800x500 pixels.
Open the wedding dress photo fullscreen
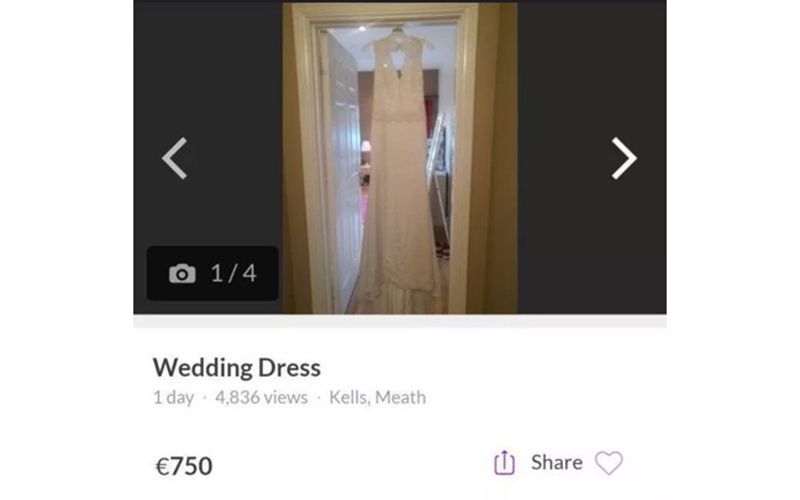[x=400, y=160]
